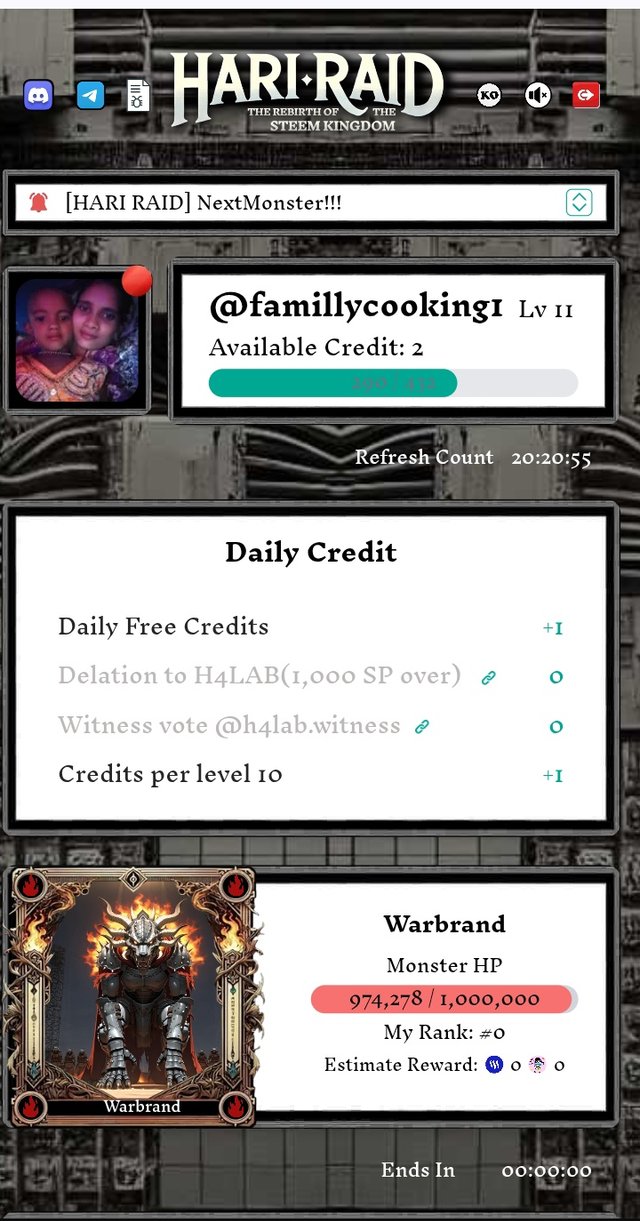The image size is (640, 1221).
Task: Open the Discord link icon
Action: pos(38,96)
